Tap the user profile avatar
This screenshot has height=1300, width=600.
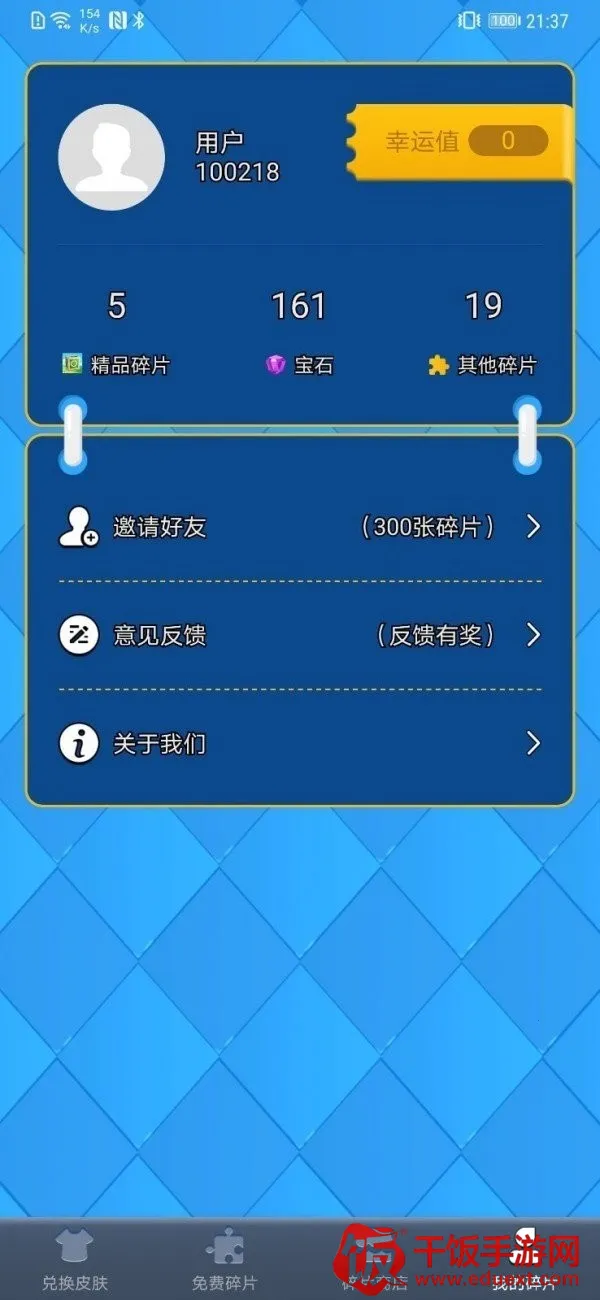click(x=111, y=157)
